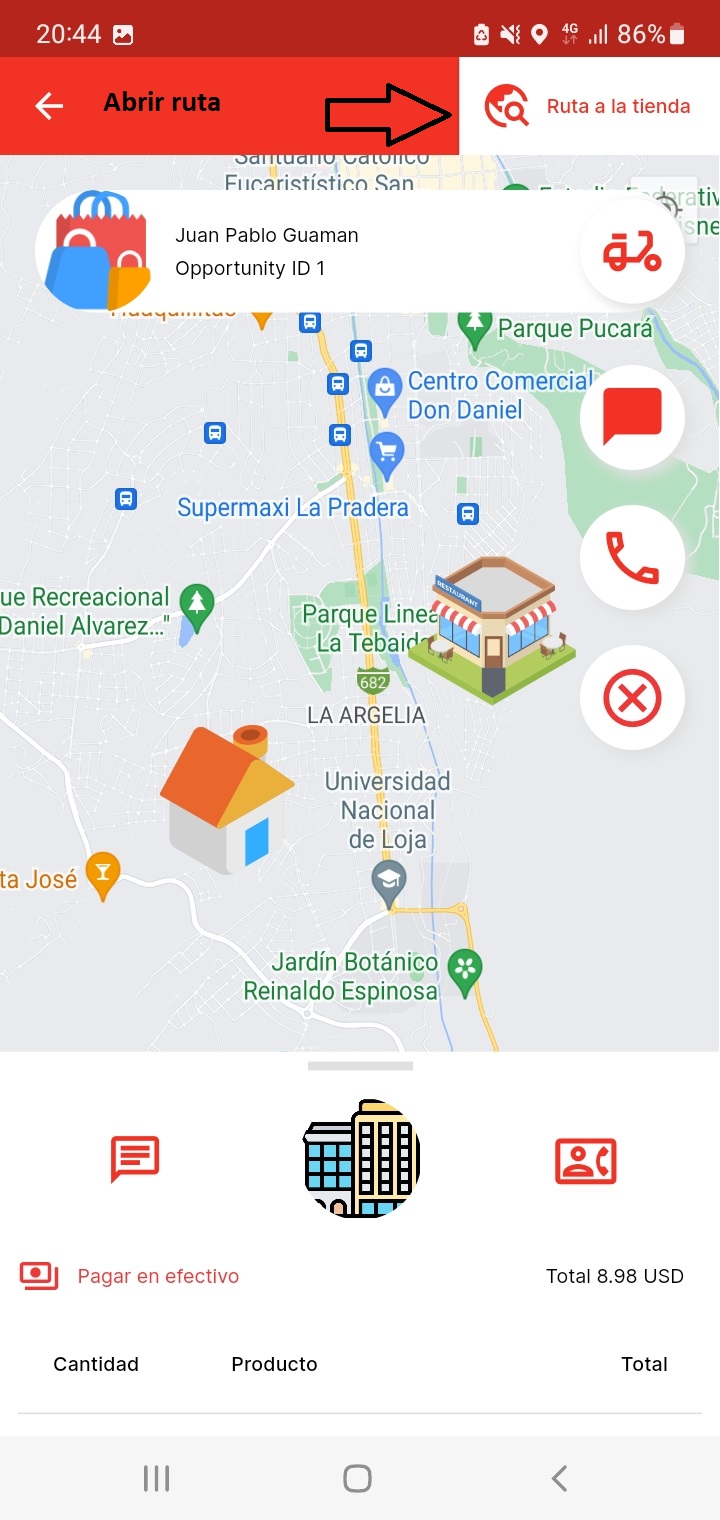
Task: Tap the red delivery scooter button
Action: click(632, 251)
